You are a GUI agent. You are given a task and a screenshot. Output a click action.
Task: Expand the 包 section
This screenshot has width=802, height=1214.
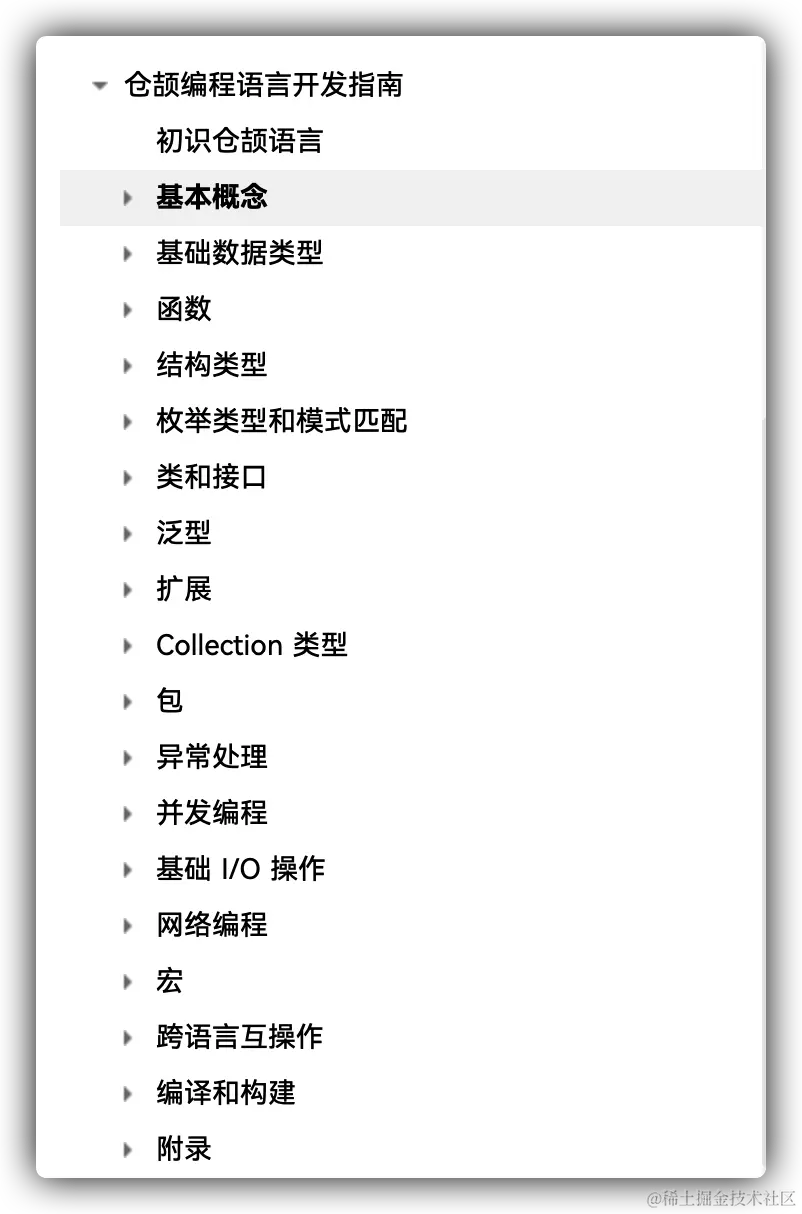click(127, 702)
